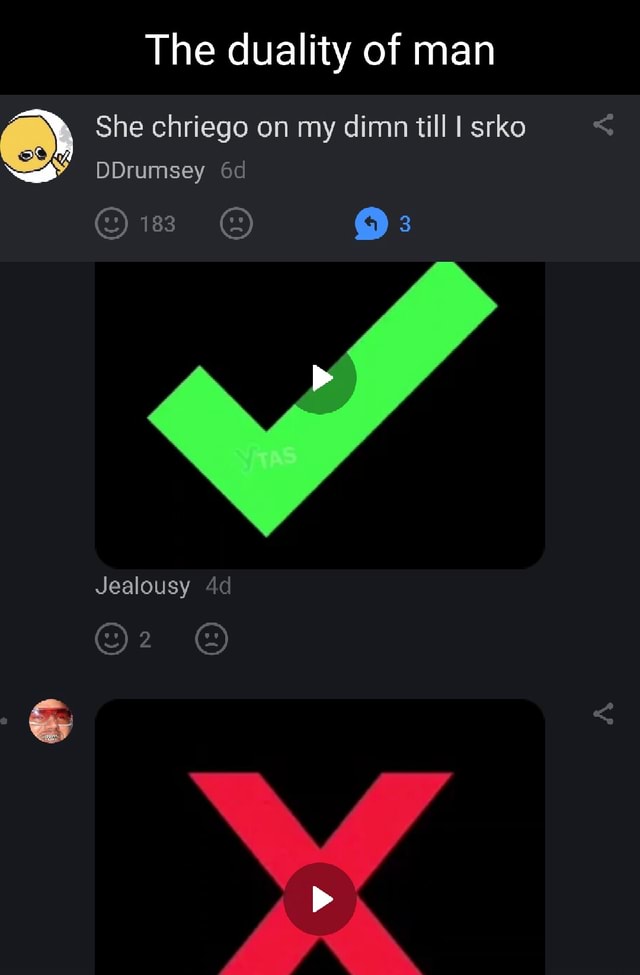Screen dimensions: 640x975
Task: Smile at the Jealousy comment
Action: [x=111, y=640]
